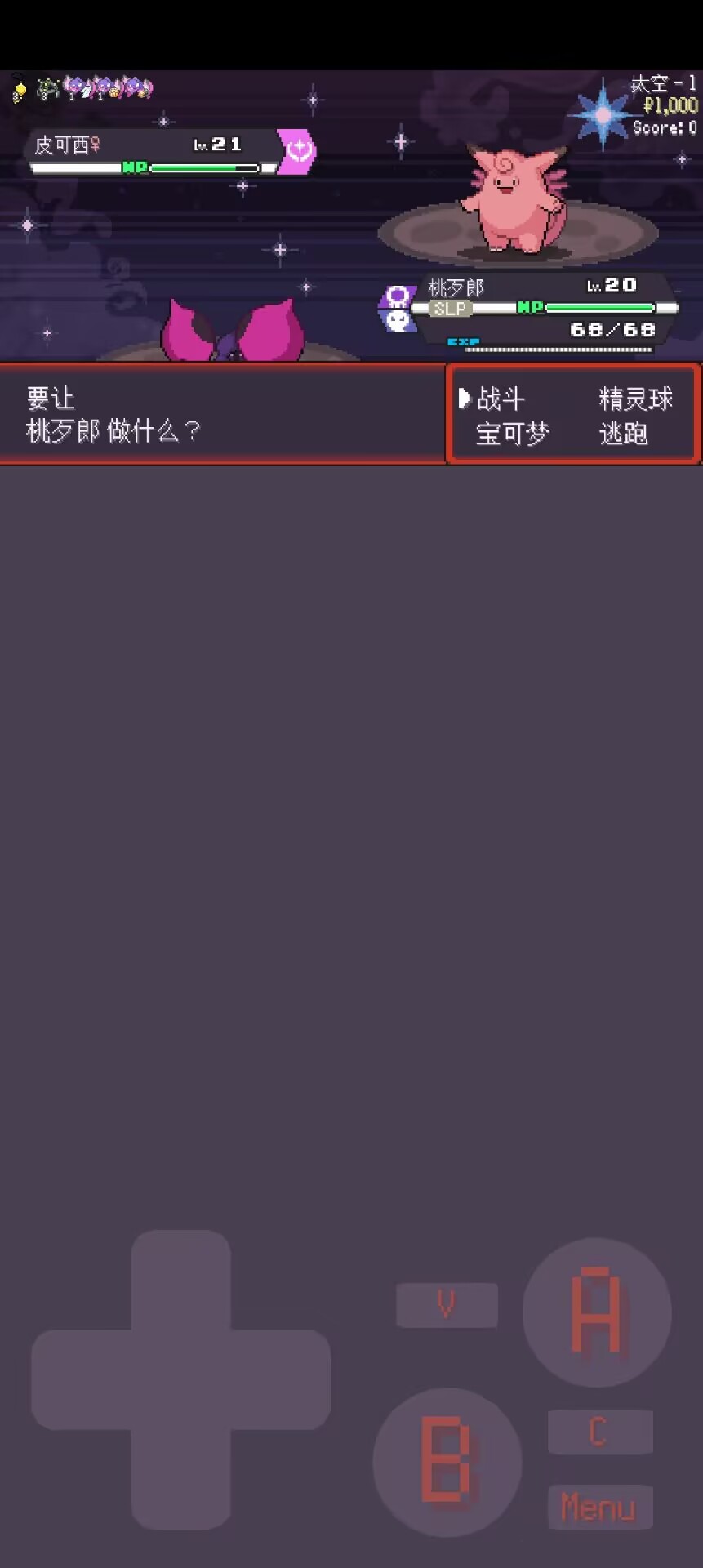Tap the directional pad

pos(180,1379)
